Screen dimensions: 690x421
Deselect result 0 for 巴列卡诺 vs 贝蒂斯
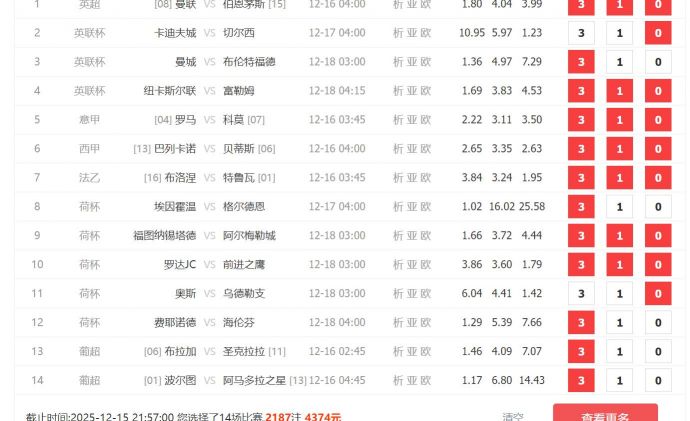point(657,149)
